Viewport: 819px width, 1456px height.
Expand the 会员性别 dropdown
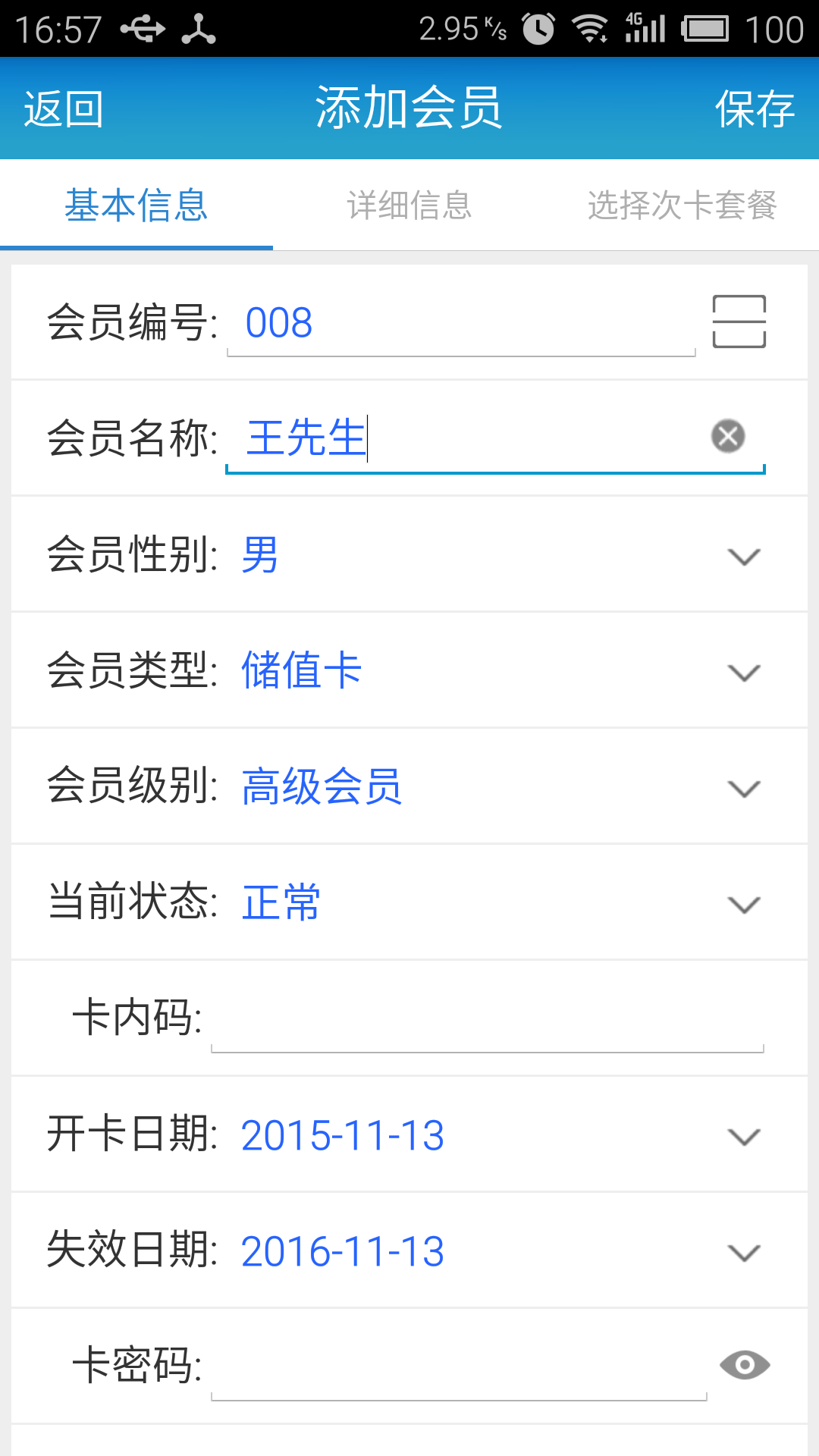coord(409,554)
